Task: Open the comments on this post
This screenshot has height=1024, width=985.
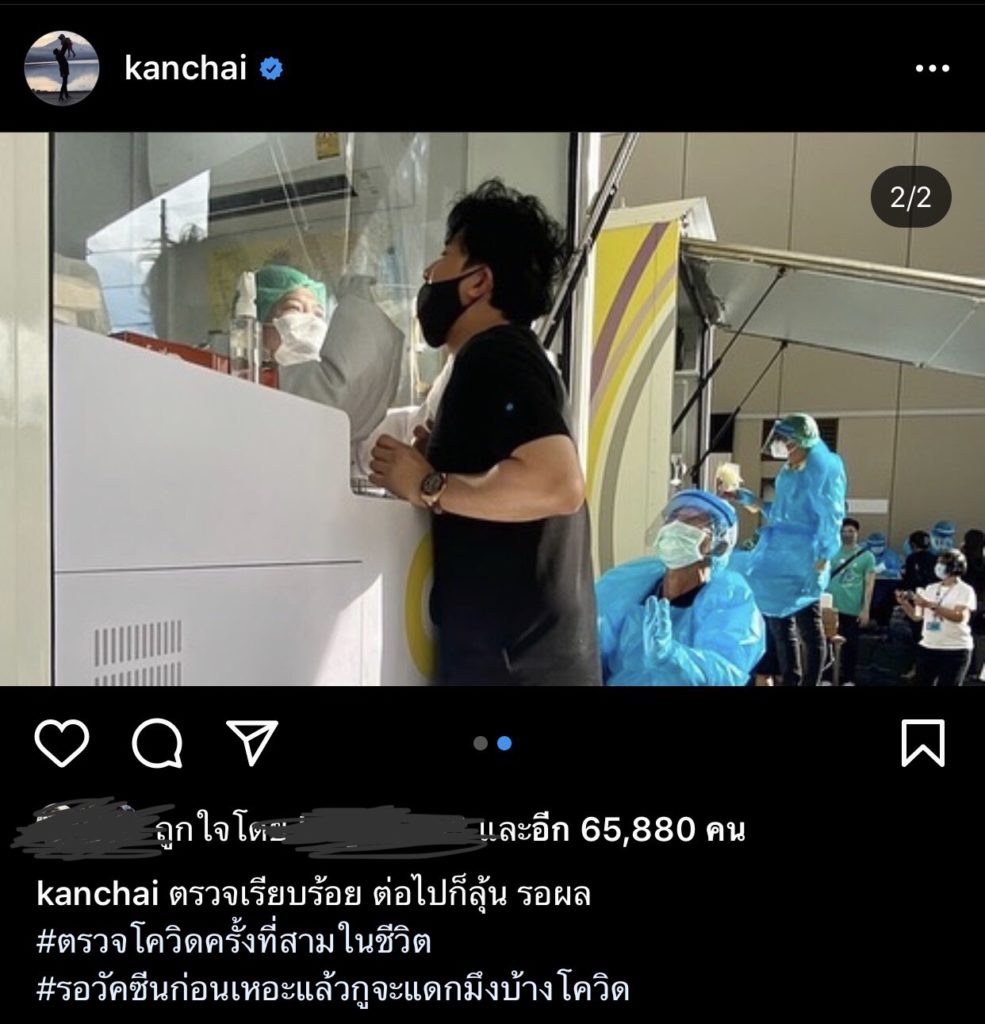Action: click(x=157, y=743)
